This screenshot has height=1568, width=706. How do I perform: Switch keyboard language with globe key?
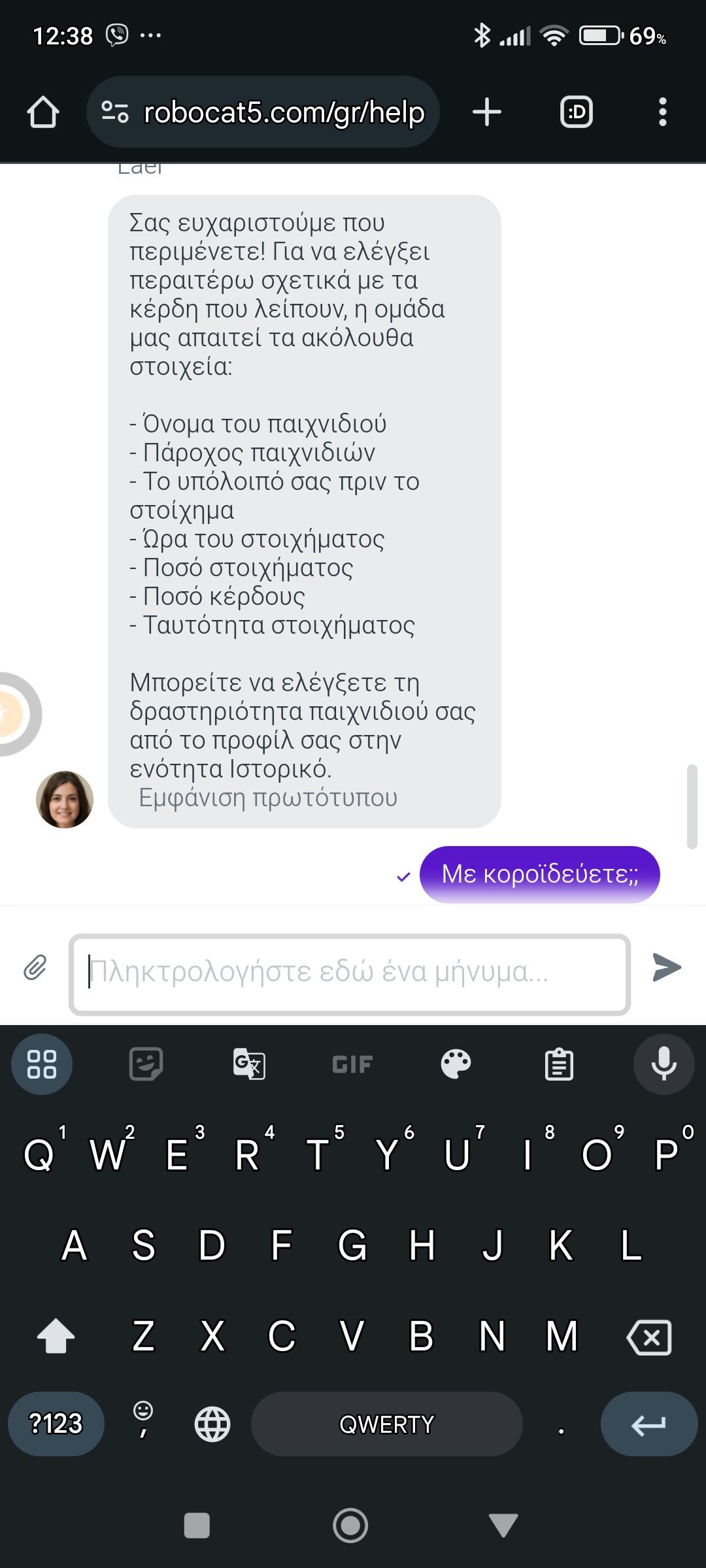tap(212, 1424)
